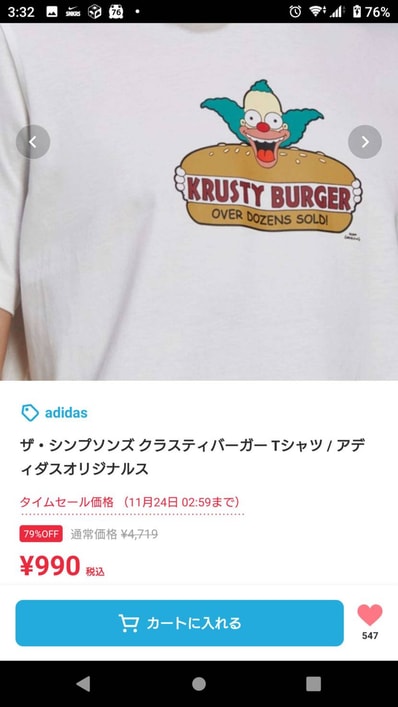The width and height of the screenshot is (398, 707).
Task: Favorite this item with the heart icon
Action: click(x=370, y=615)
